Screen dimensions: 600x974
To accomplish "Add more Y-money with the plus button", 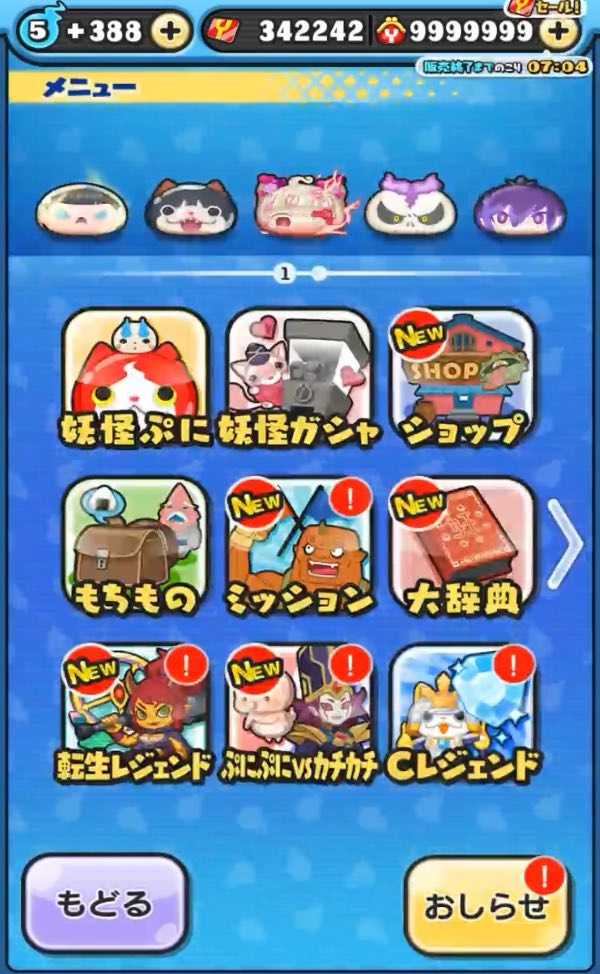I will pos(558,31).
